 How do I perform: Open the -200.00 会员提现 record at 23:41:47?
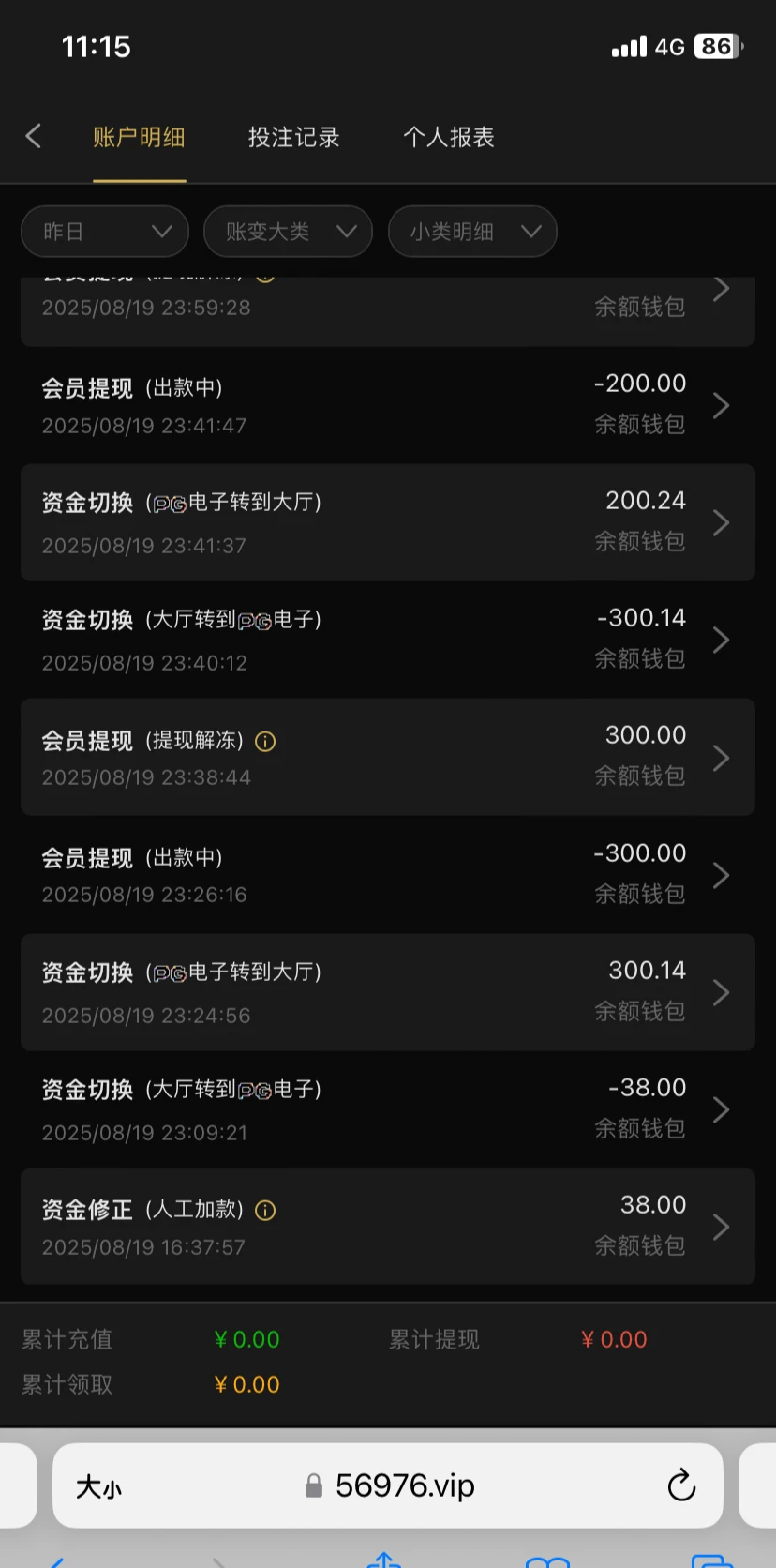[387, 405]
